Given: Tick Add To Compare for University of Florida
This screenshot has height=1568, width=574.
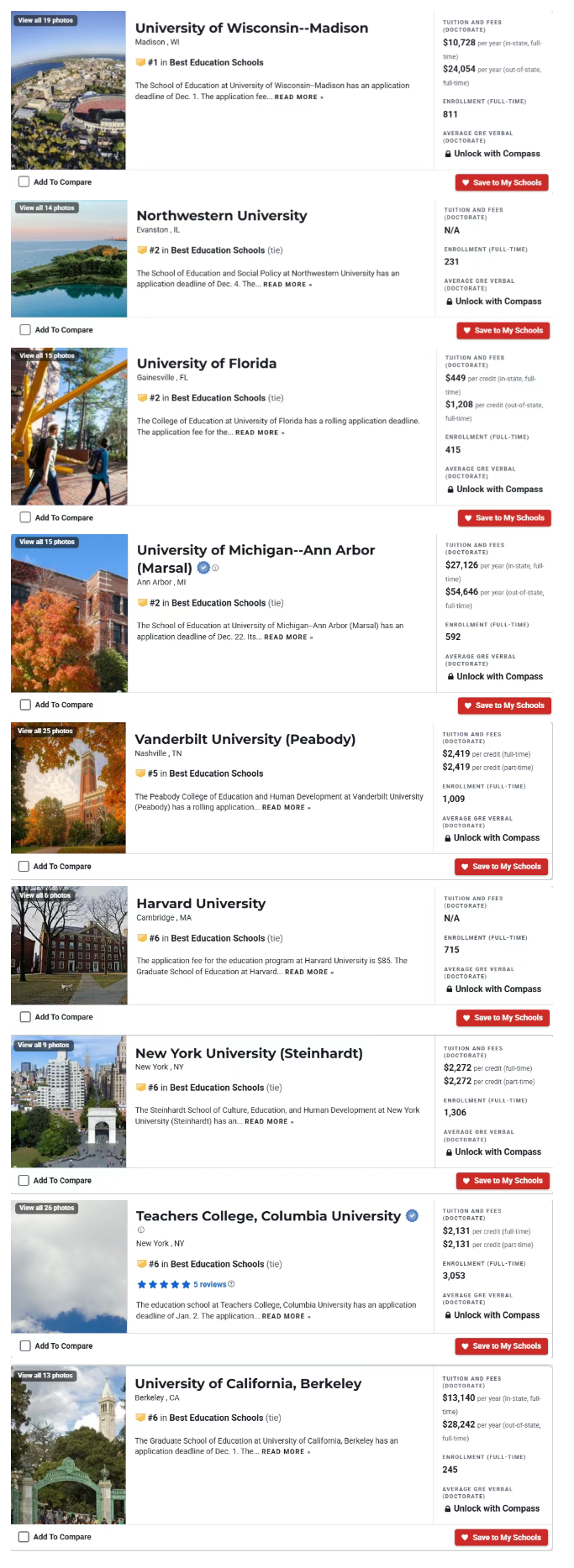Looking at the screenshot, I should click(25, 517).
